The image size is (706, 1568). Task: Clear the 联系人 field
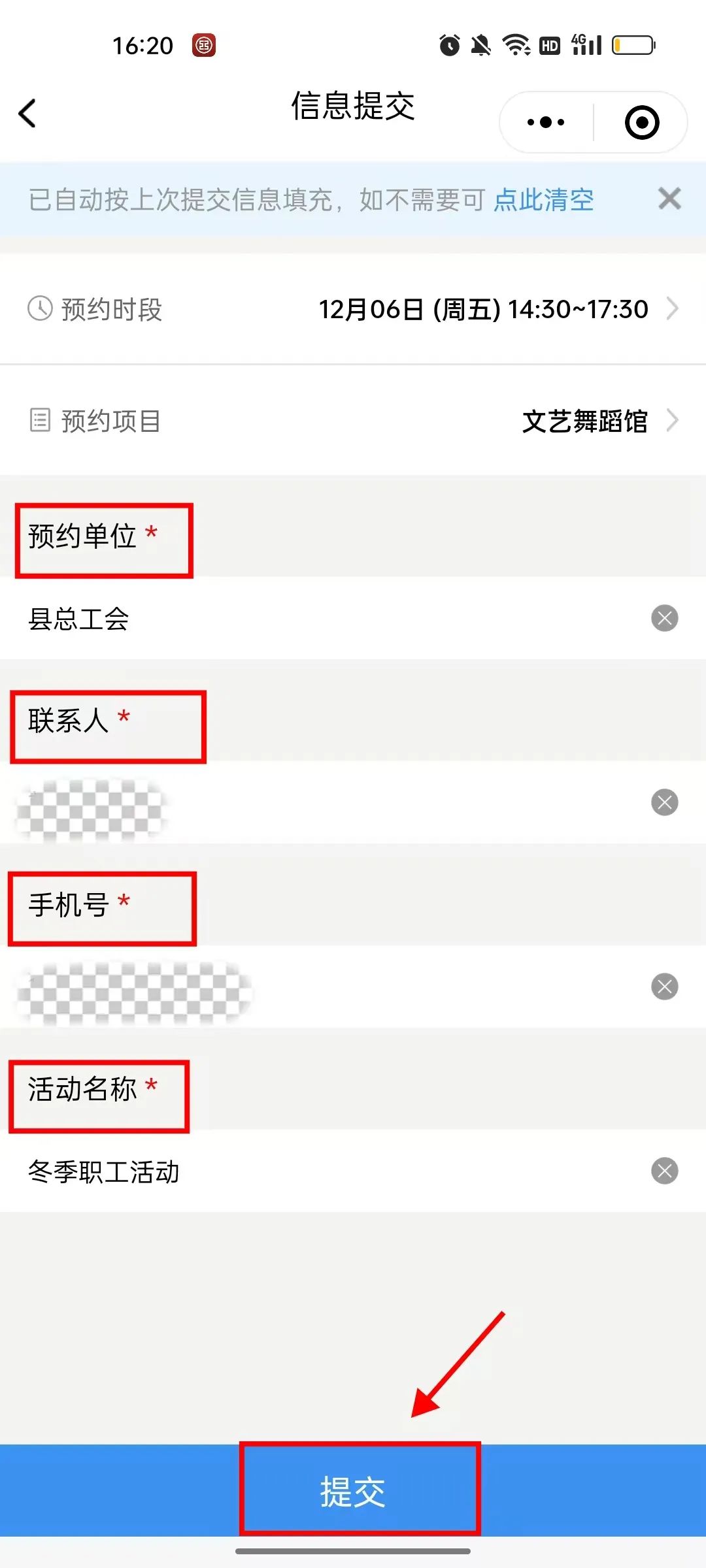click(x=665, y=802)
